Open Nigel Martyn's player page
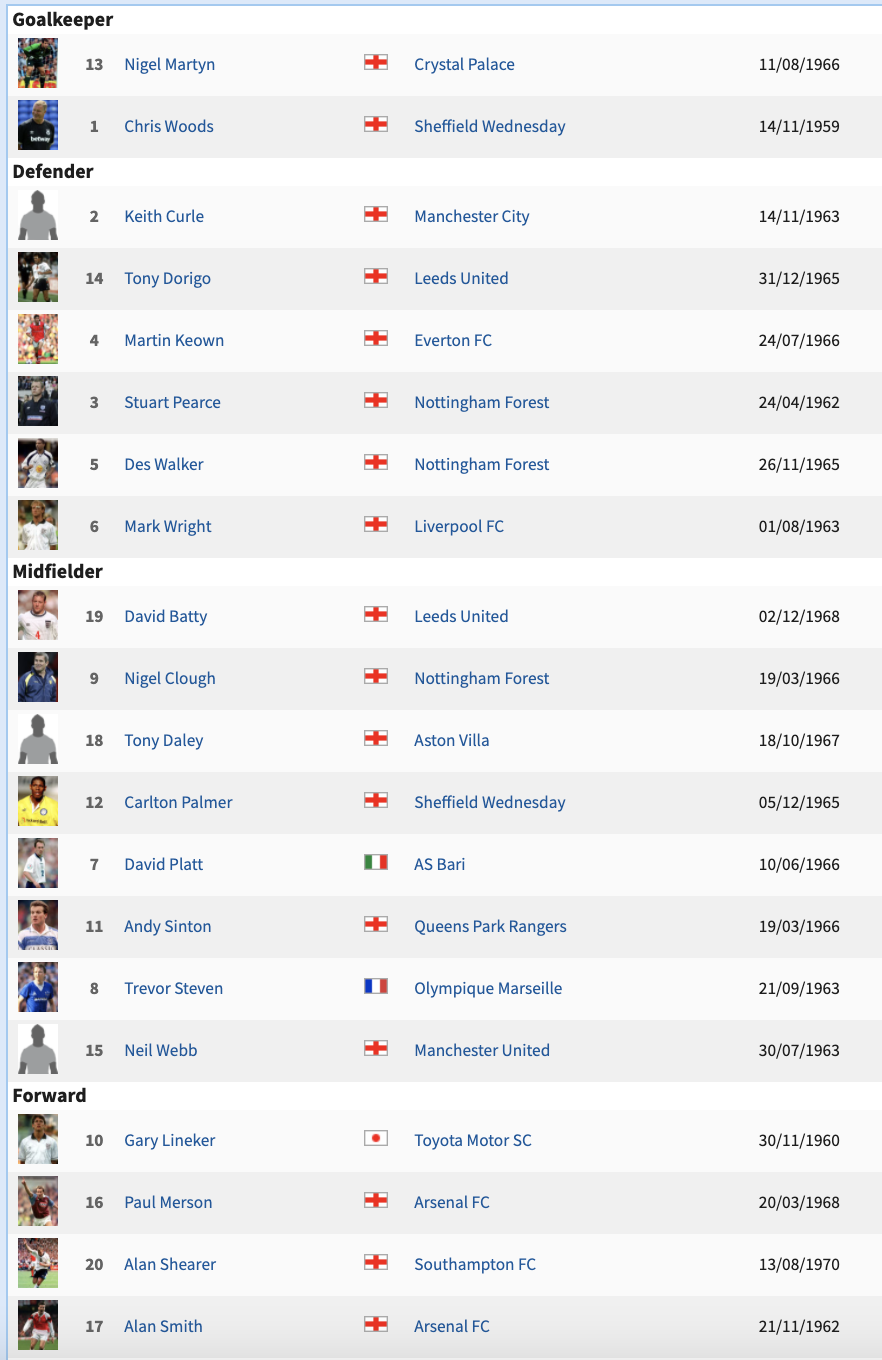This screenshot has width=882, height=1360. 169,64
